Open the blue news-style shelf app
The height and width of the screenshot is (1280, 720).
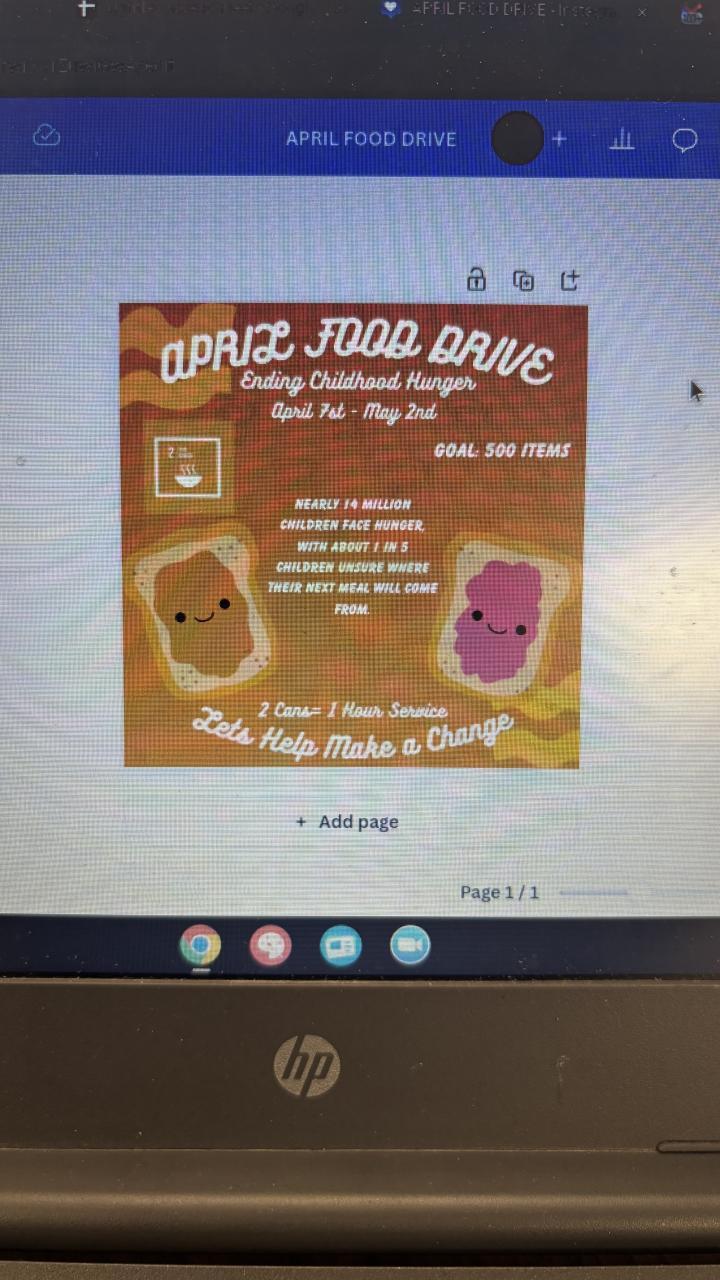pos(341,946)
